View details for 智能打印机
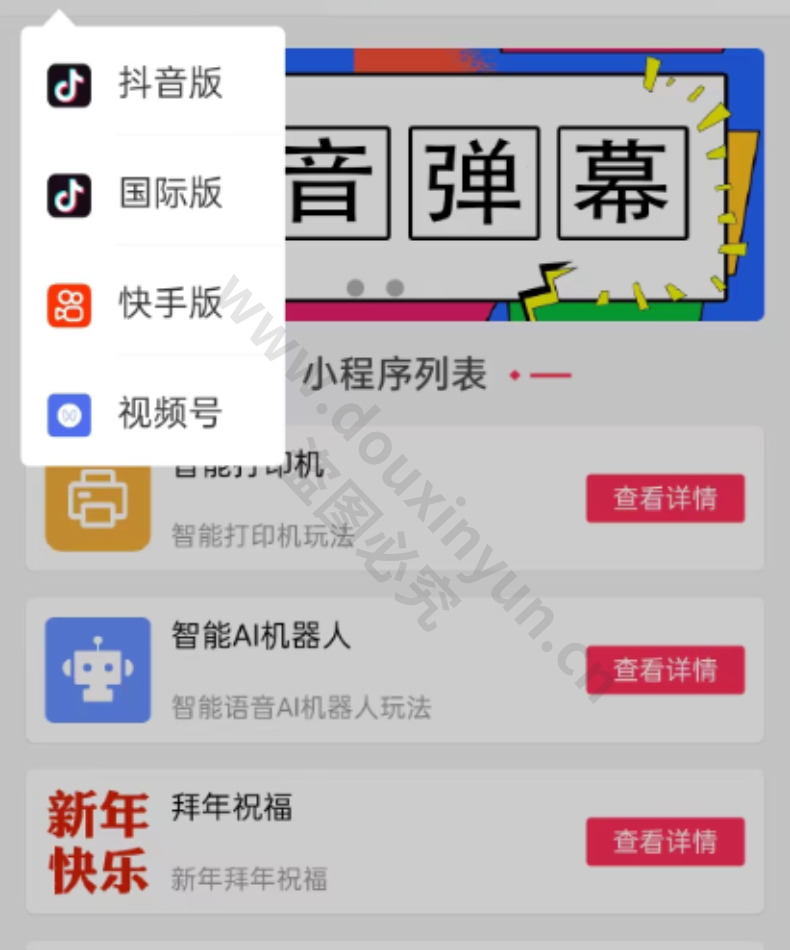This screenshot has width=790, height=950. pos(665,498)
